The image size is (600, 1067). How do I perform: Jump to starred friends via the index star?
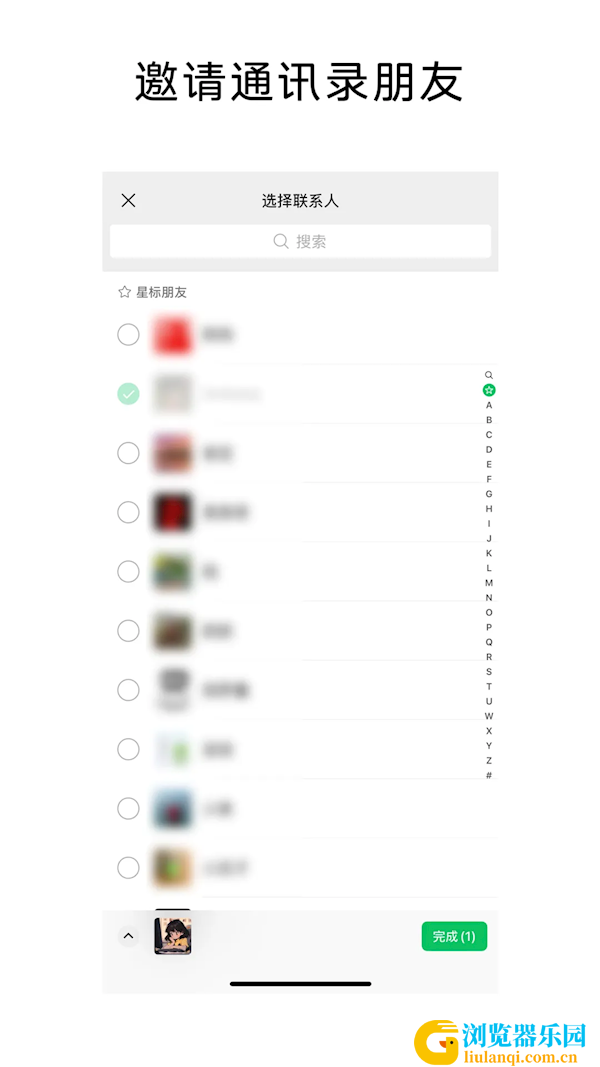point(489,390)
